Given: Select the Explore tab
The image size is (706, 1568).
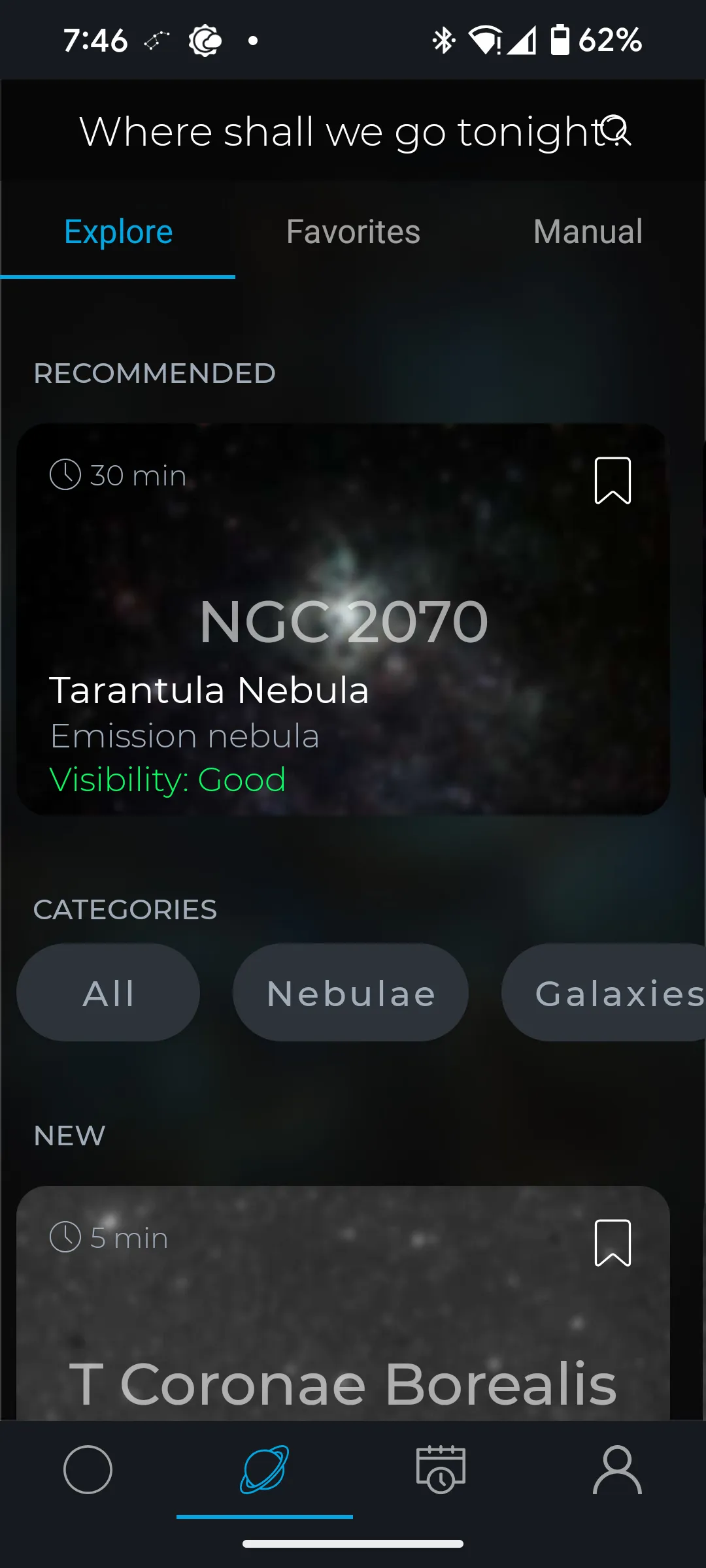Looking at the screenshot, I should coord(118,231).
